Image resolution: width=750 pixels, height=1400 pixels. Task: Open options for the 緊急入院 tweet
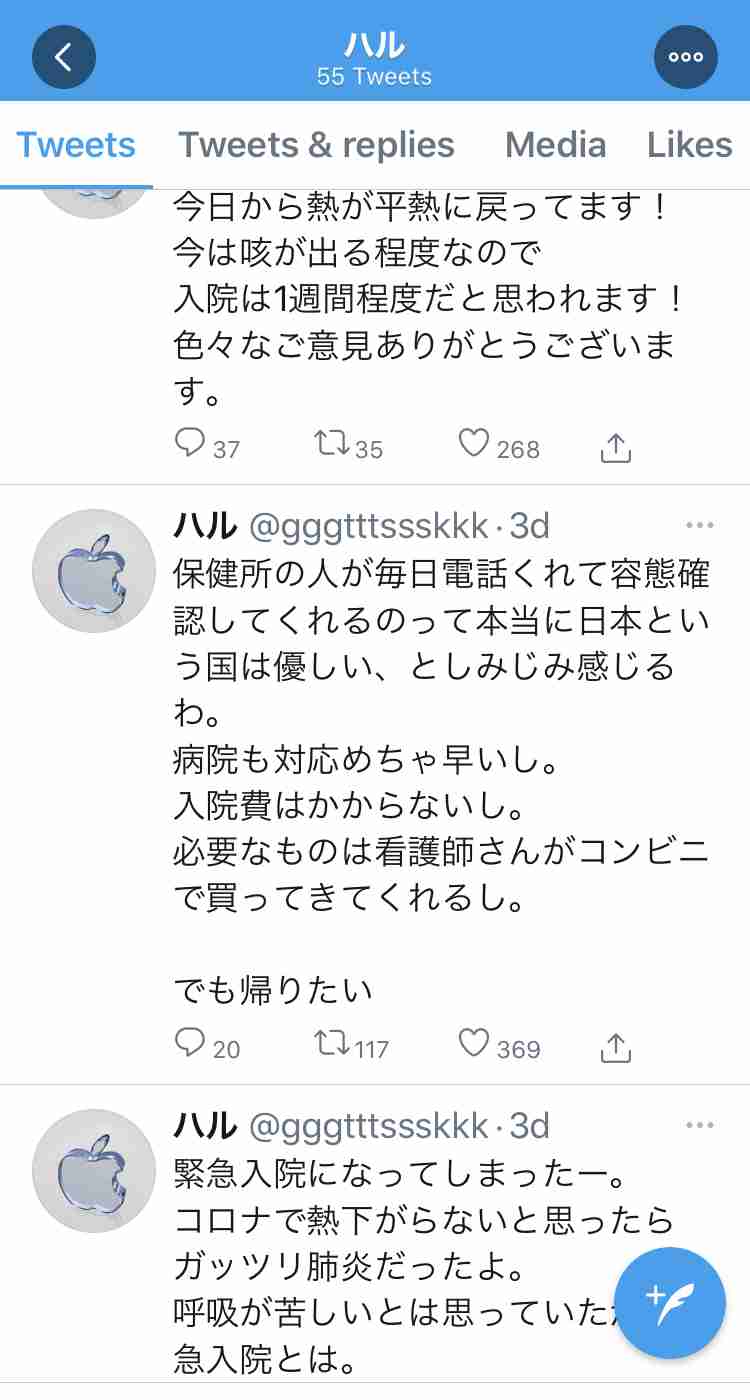tap(700, 1126)
